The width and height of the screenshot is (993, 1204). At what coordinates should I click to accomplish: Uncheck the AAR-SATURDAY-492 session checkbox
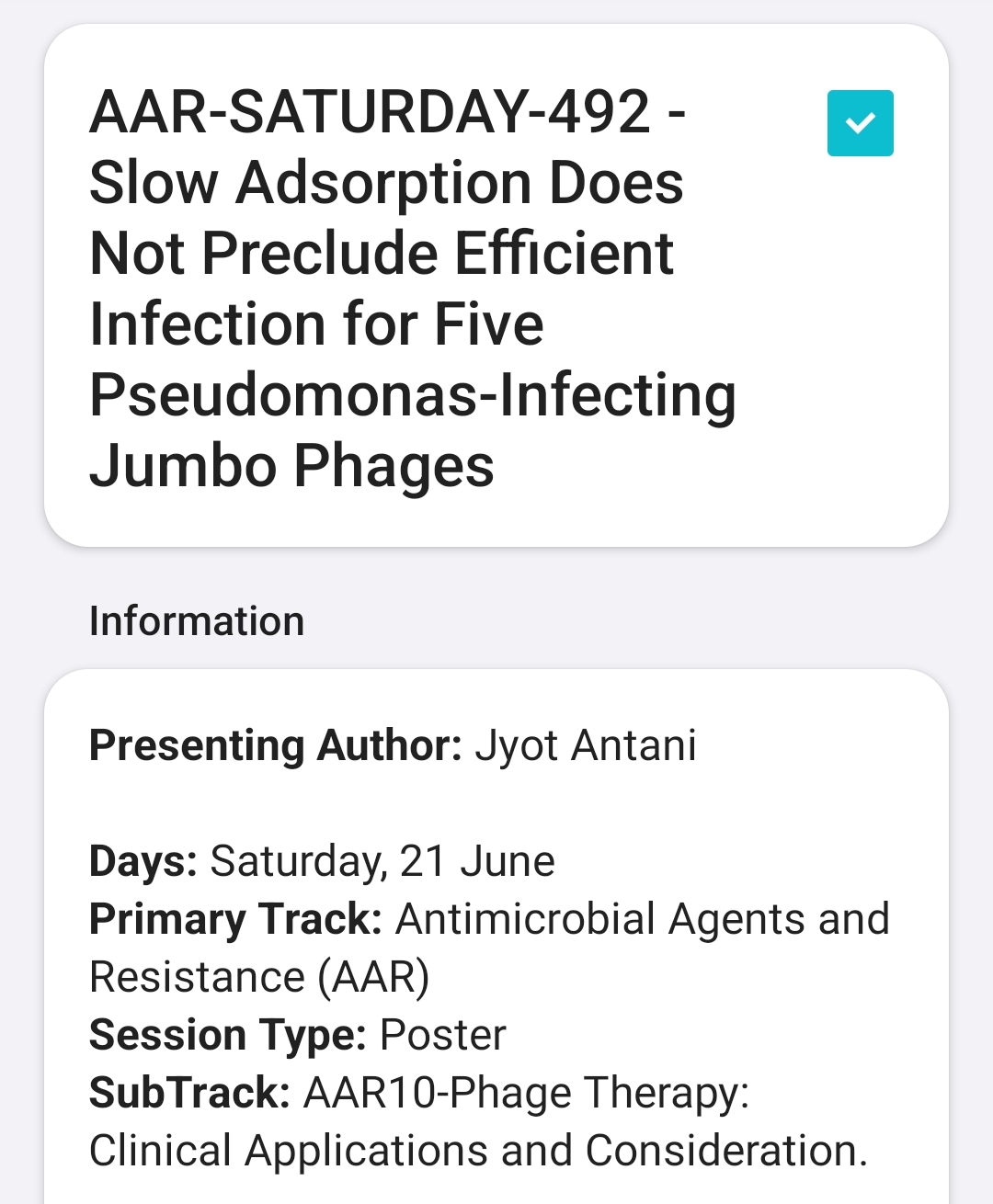point(860,123)
